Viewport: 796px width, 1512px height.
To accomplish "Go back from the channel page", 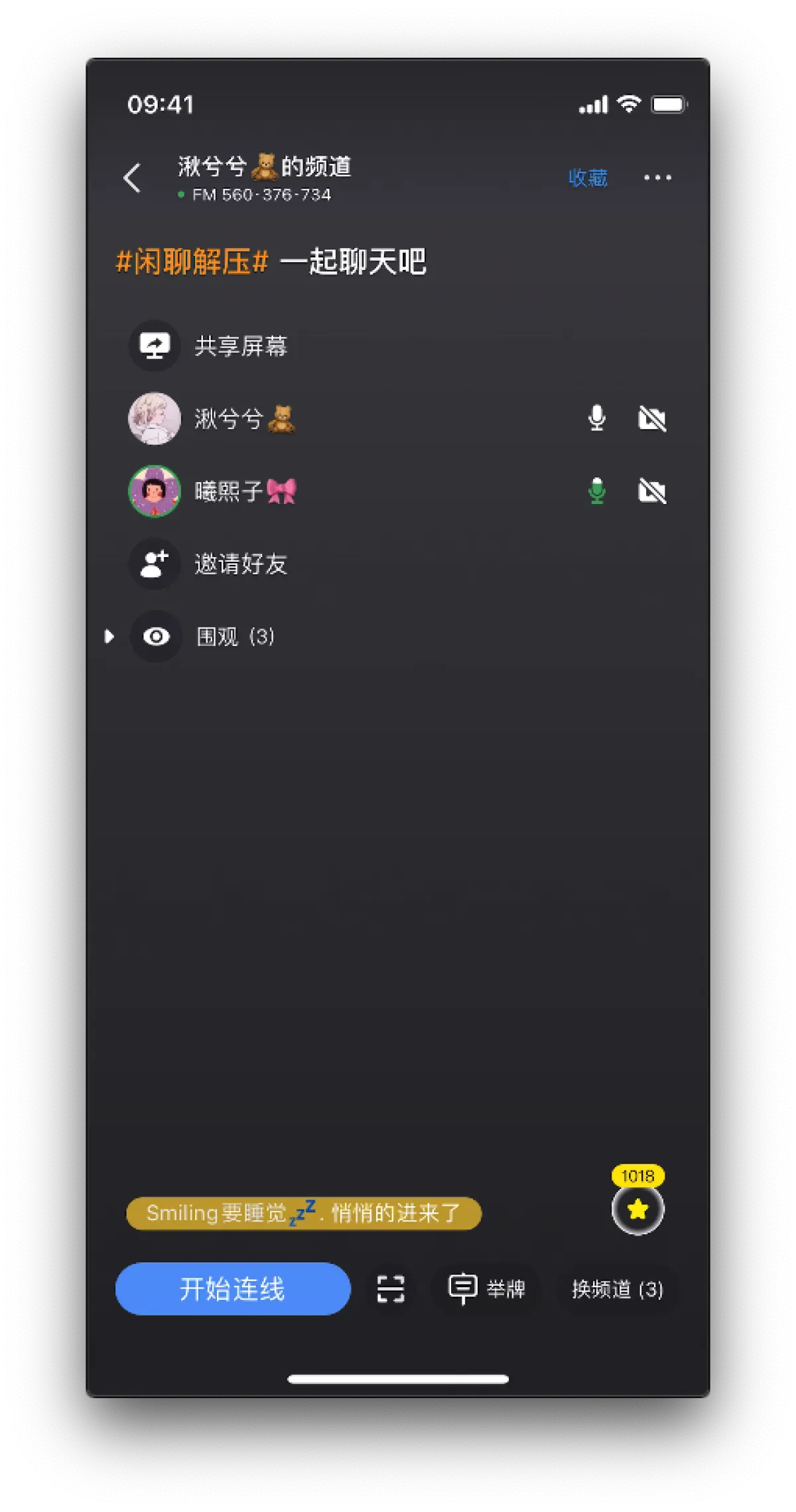I will [x=133, y=178].
